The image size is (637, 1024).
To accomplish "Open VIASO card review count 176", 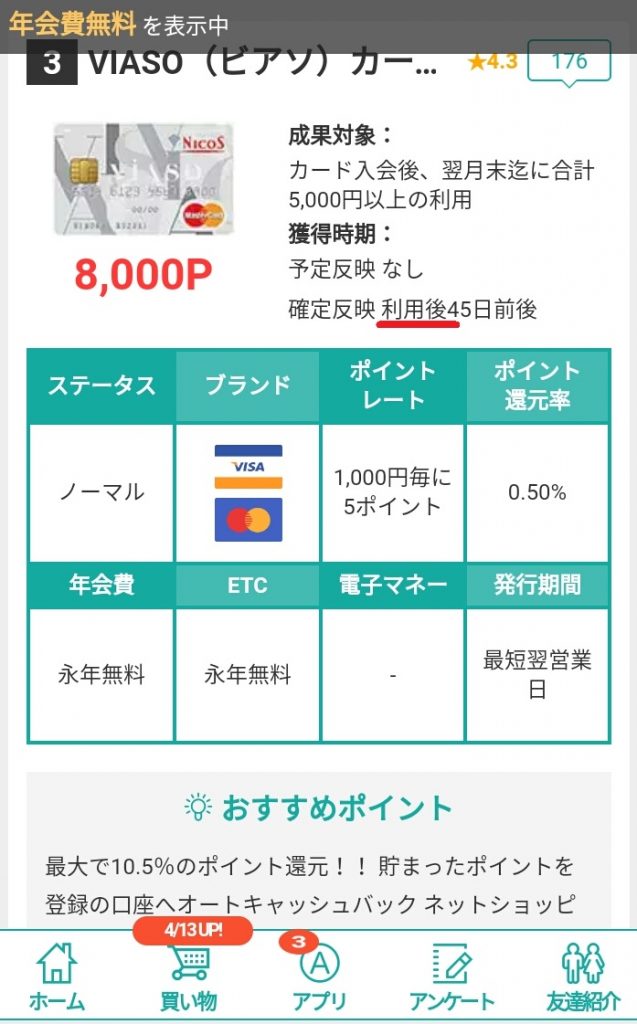I will pos(569,62).
